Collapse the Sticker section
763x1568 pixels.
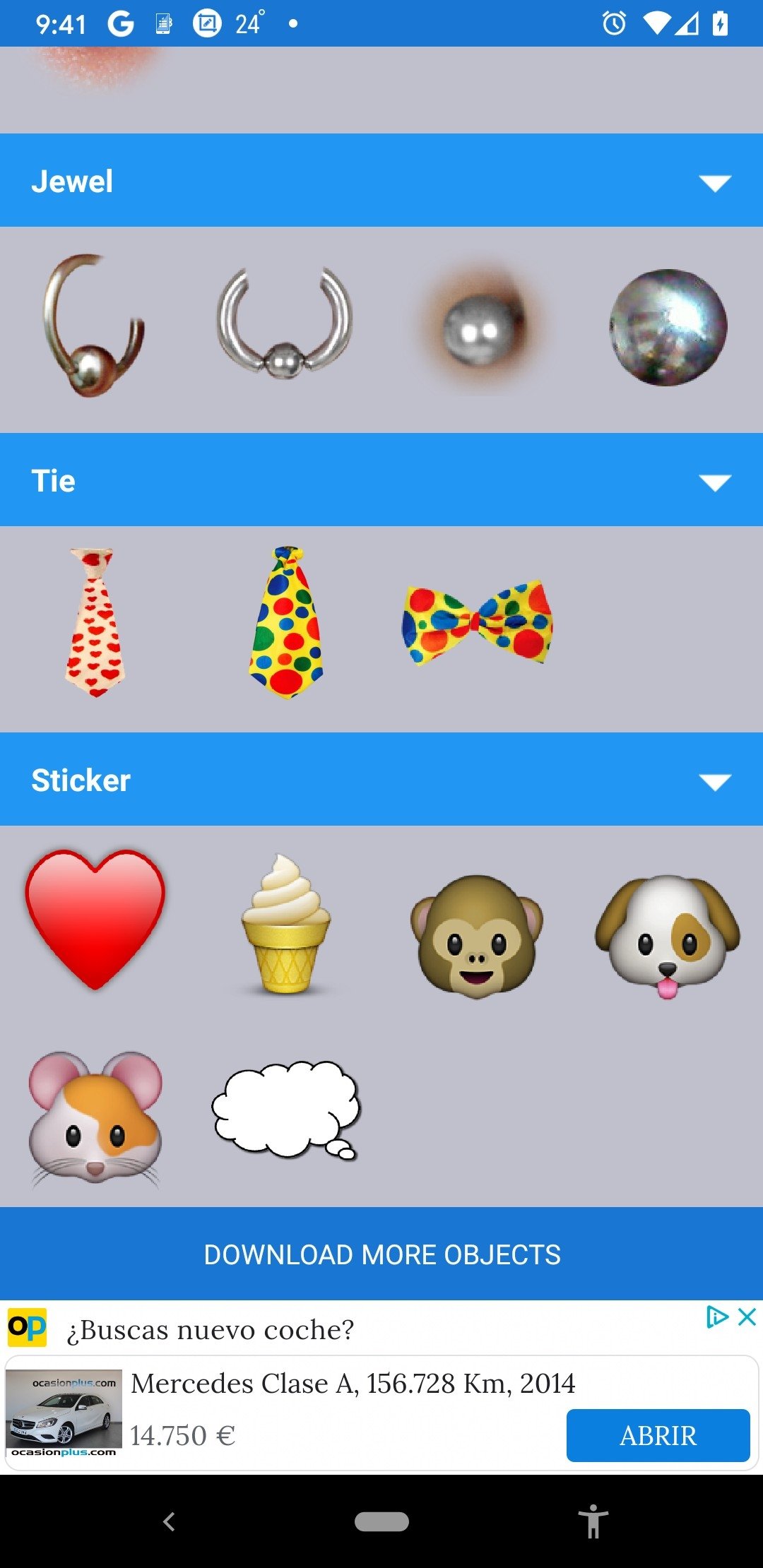(714, 781)
